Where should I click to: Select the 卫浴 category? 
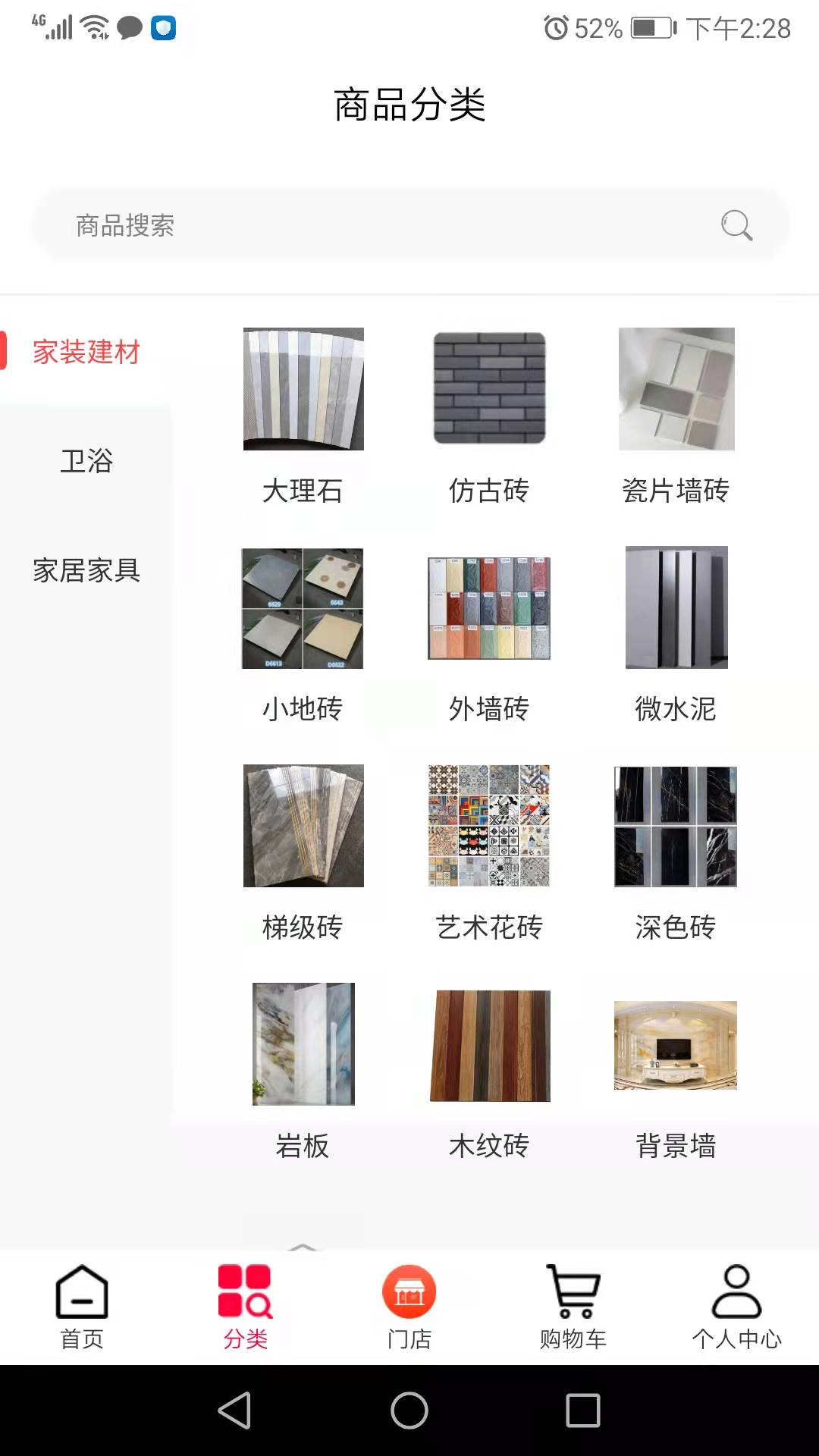click(86, 461)
